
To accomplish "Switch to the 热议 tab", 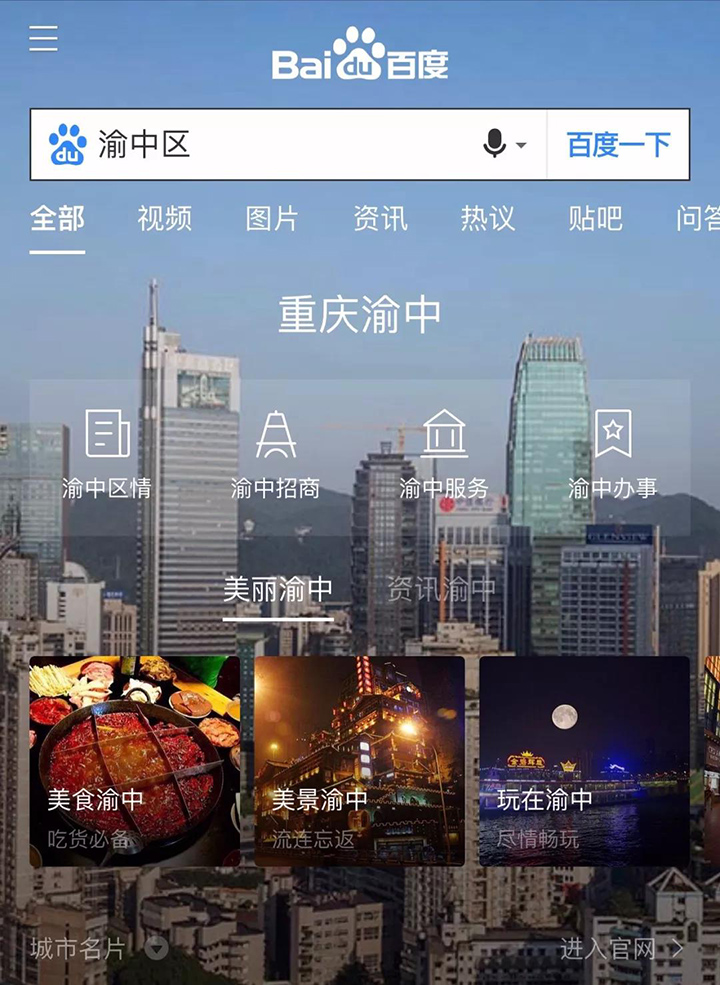I will 488,218.
